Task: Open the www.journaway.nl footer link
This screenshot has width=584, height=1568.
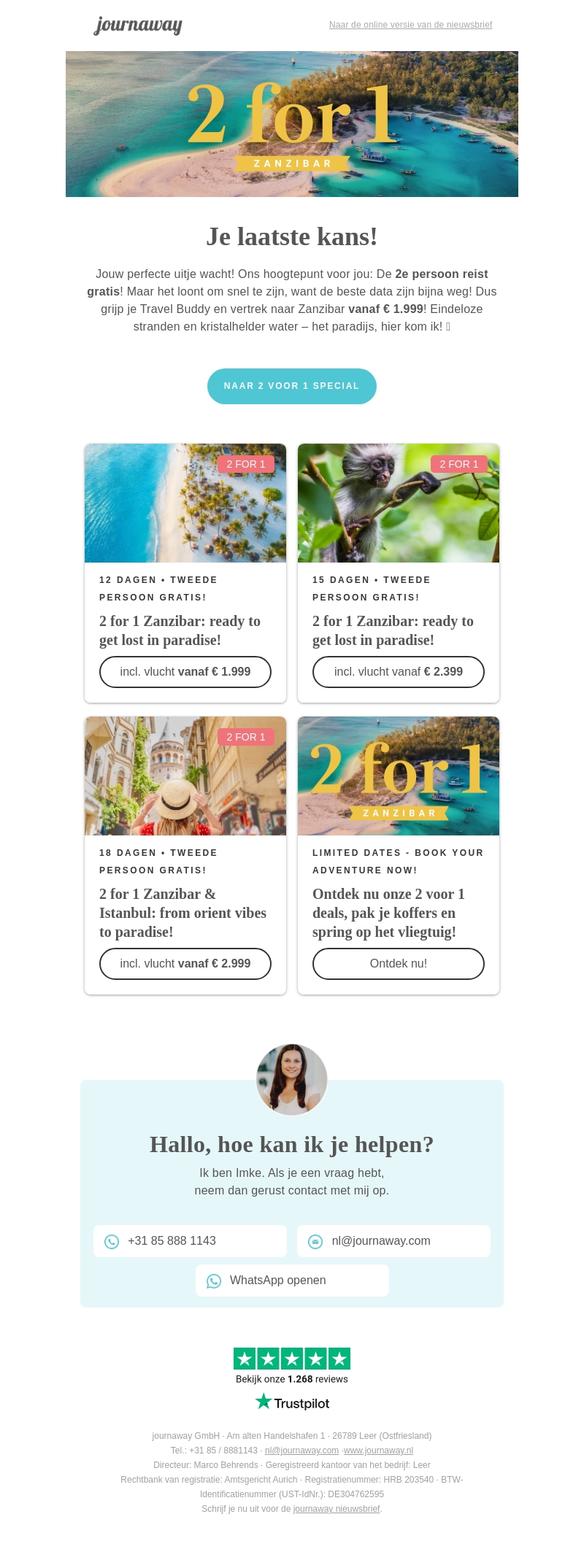Action: click(x=378, y=1451)
